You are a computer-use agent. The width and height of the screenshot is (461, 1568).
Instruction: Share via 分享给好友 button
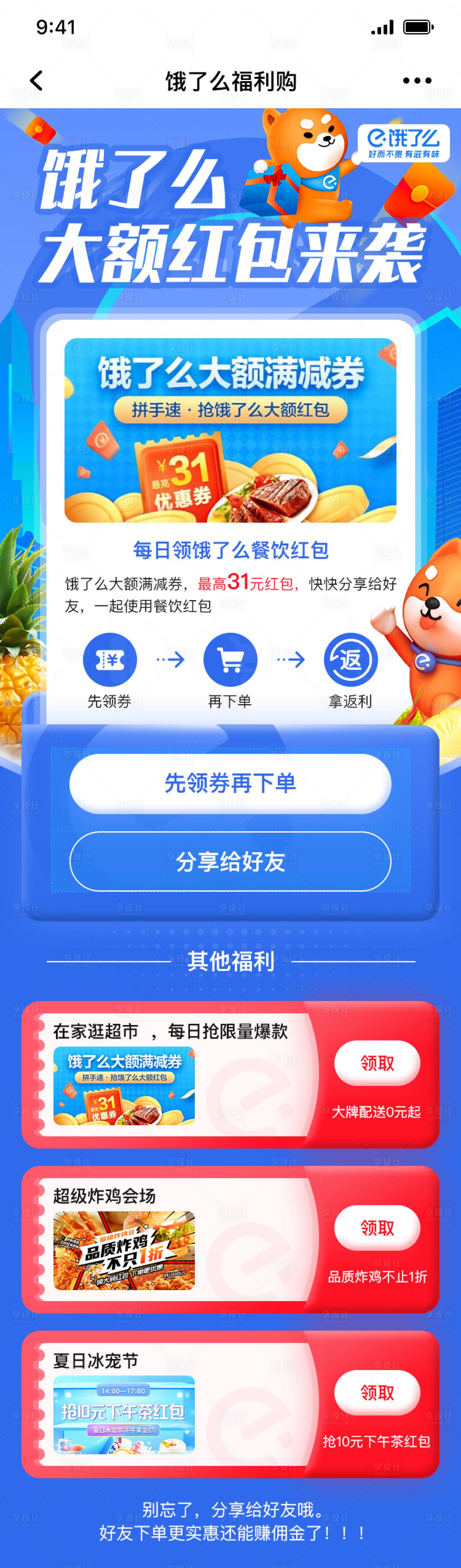(230, 861)
